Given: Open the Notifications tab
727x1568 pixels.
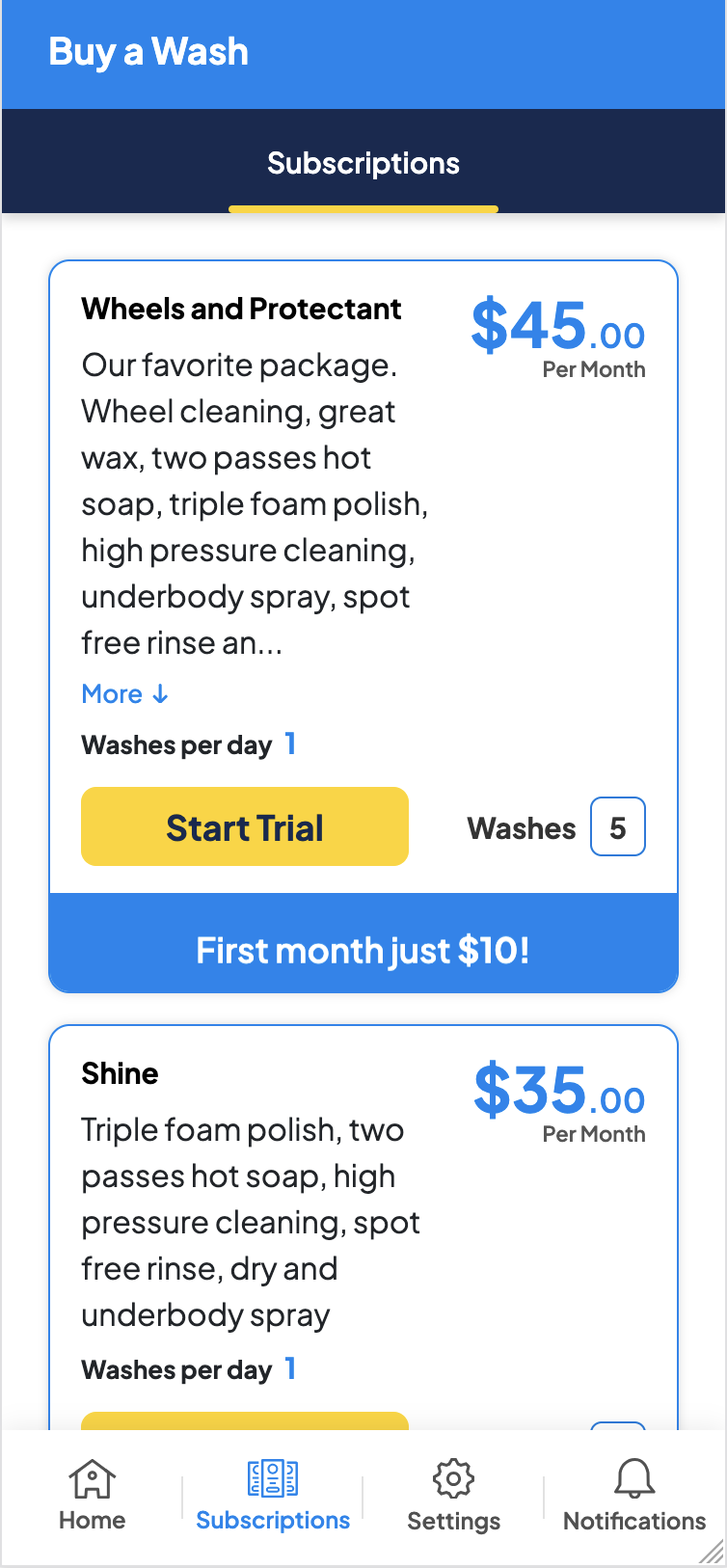Looking at the screenshot, I should [634, 1496].
